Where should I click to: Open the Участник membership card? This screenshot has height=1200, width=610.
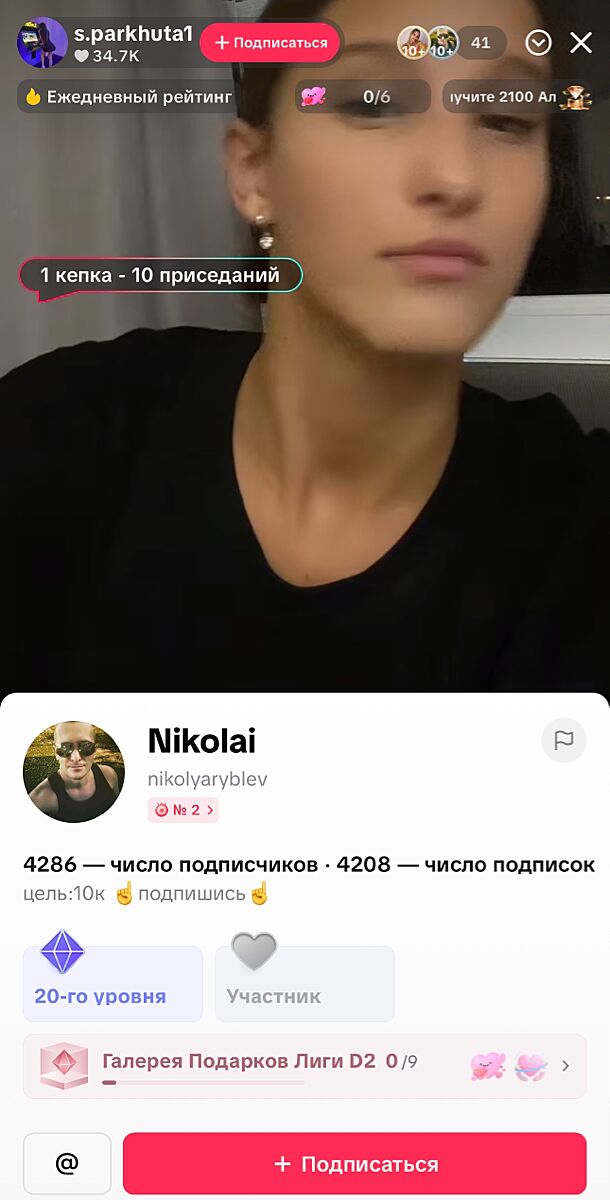[304, 984]
